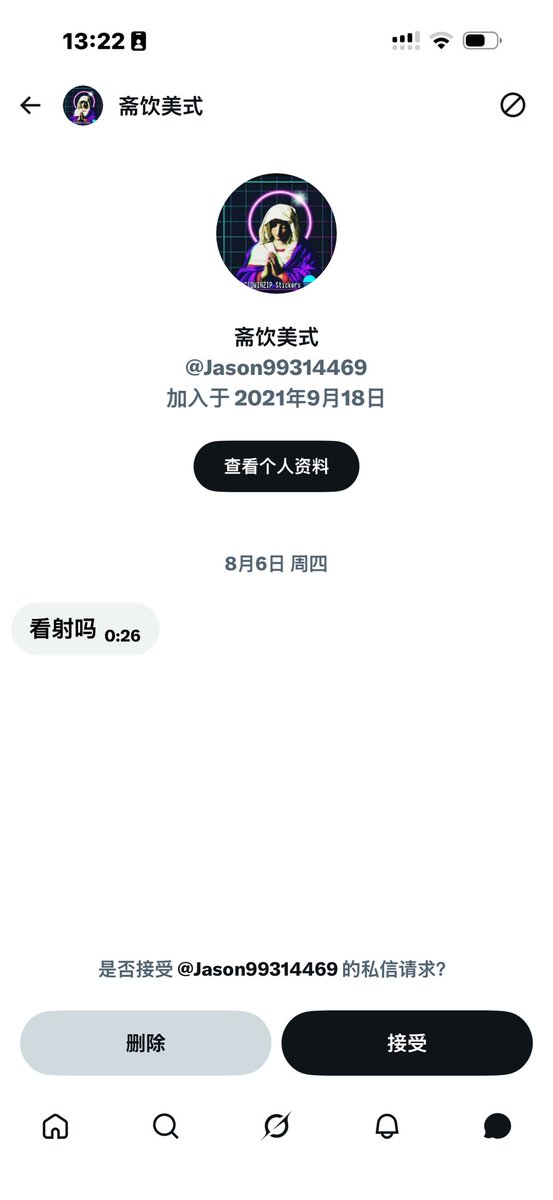
Task: Go back using the arrow
Action: tap(30, 105)
